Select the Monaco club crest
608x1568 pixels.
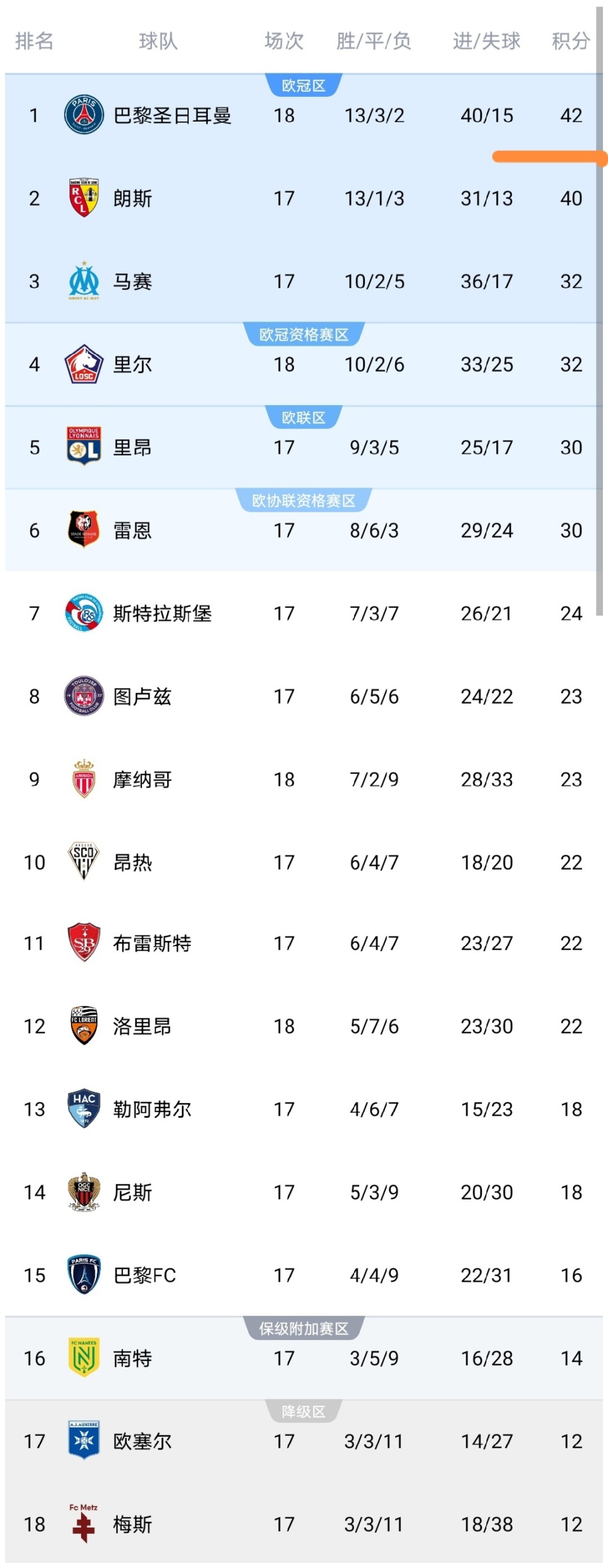pos(83,778)
